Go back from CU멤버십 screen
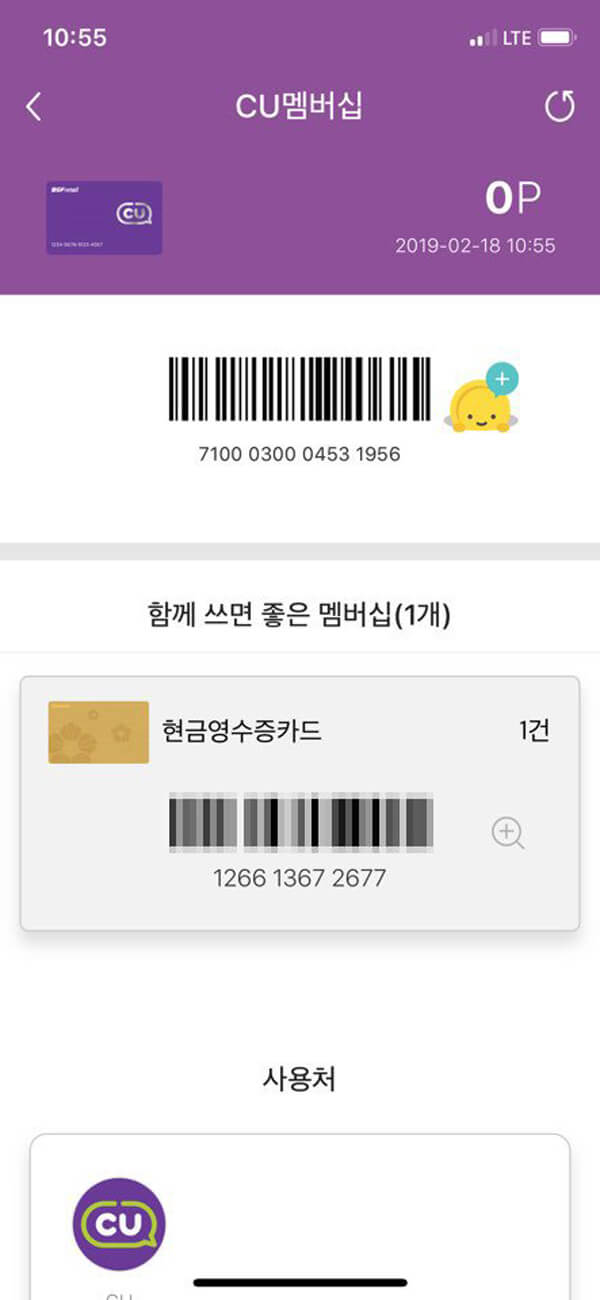Screen dimensions: 600x1300 (34, 107)
